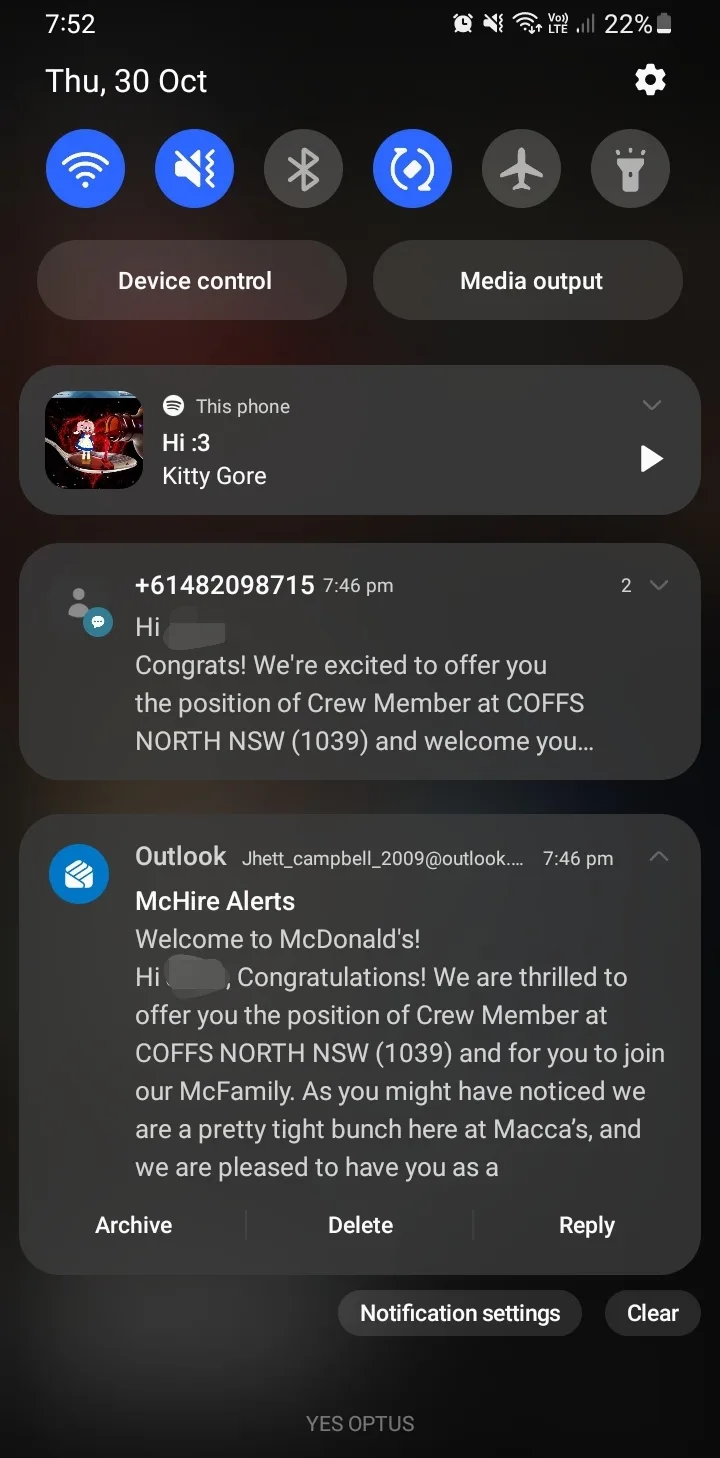This screenshot has height=1458, width=720.
Task: Enable Bluetooth quick toggle
Action: point(303,168)
